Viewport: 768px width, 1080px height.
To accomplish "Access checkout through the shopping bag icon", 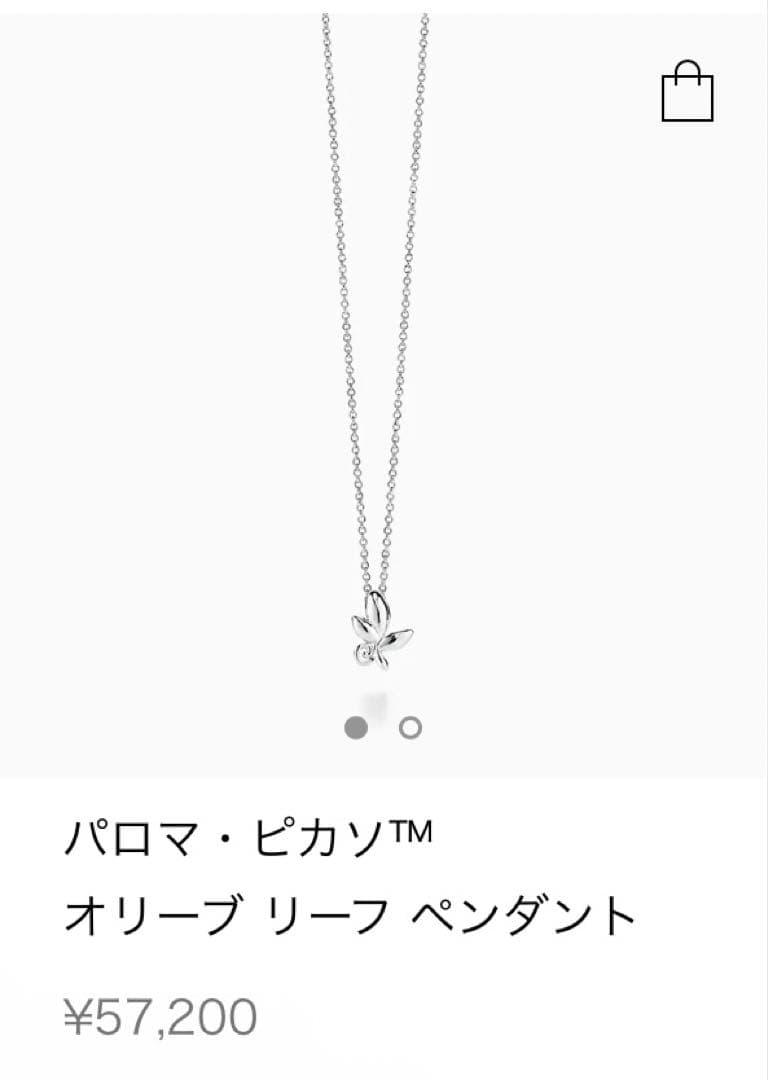I will [x=687, y=92].
